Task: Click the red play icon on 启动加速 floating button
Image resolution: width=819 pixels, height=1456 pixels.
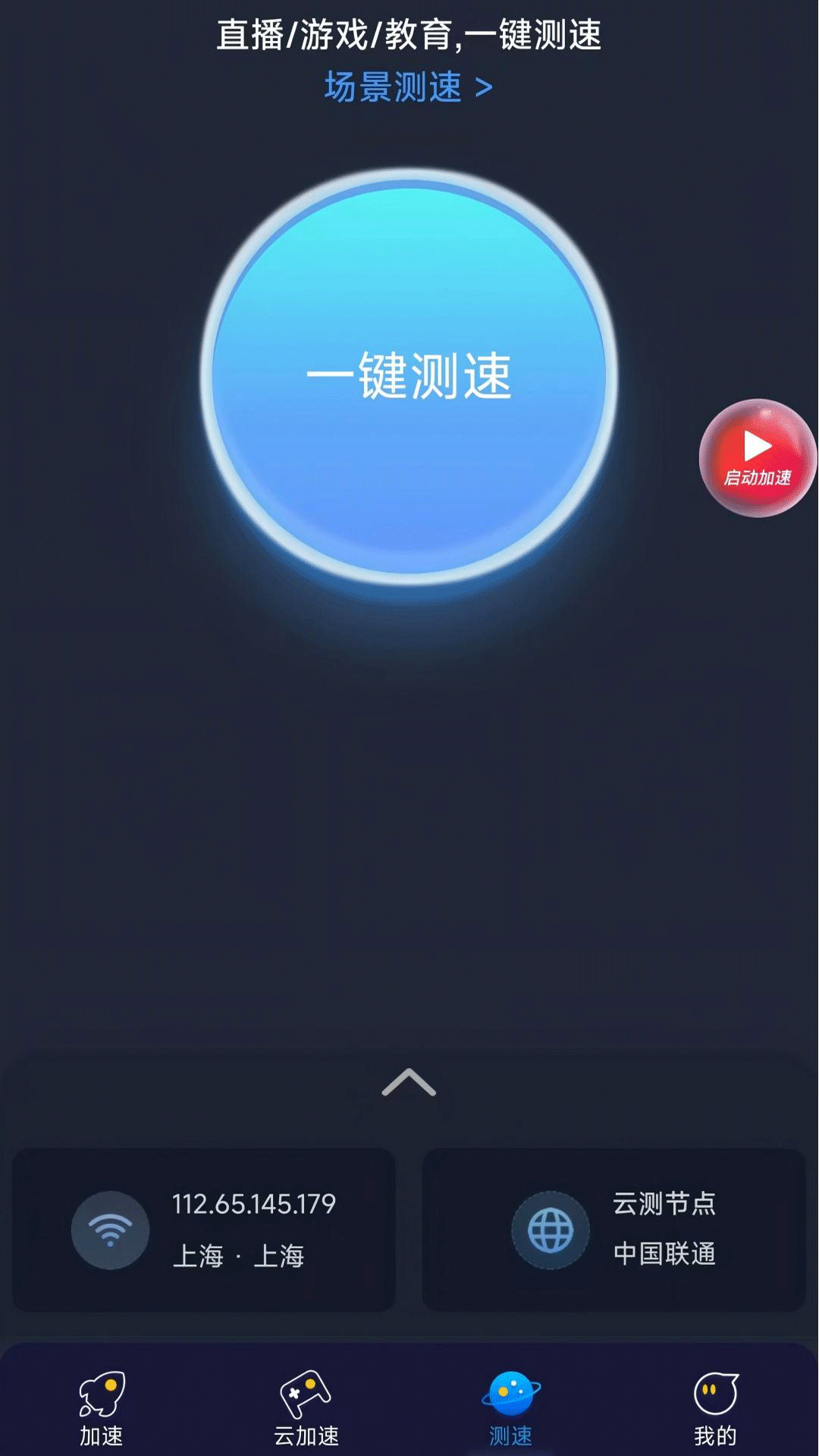Action: click(756, 444)
